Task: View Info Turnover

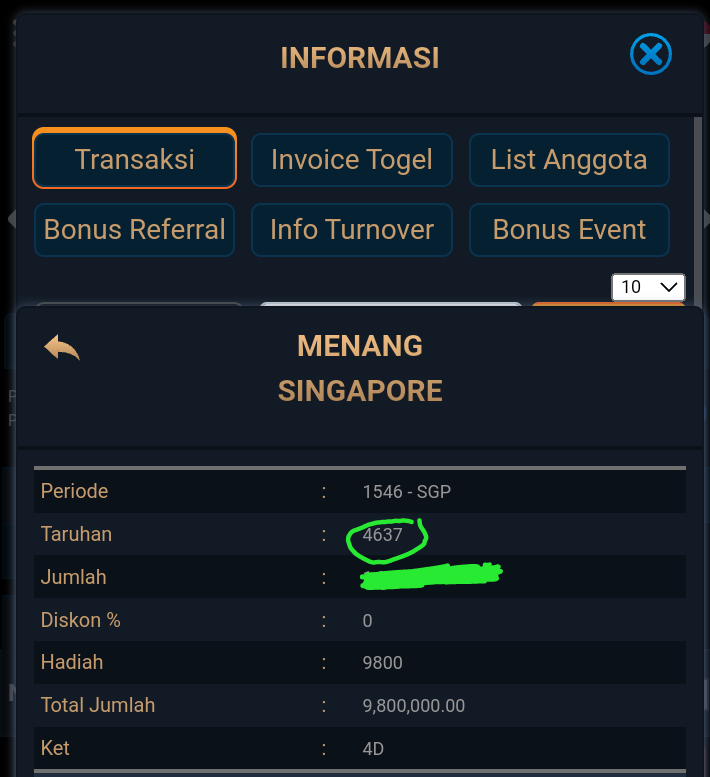Action: click(x=351, y=229)
